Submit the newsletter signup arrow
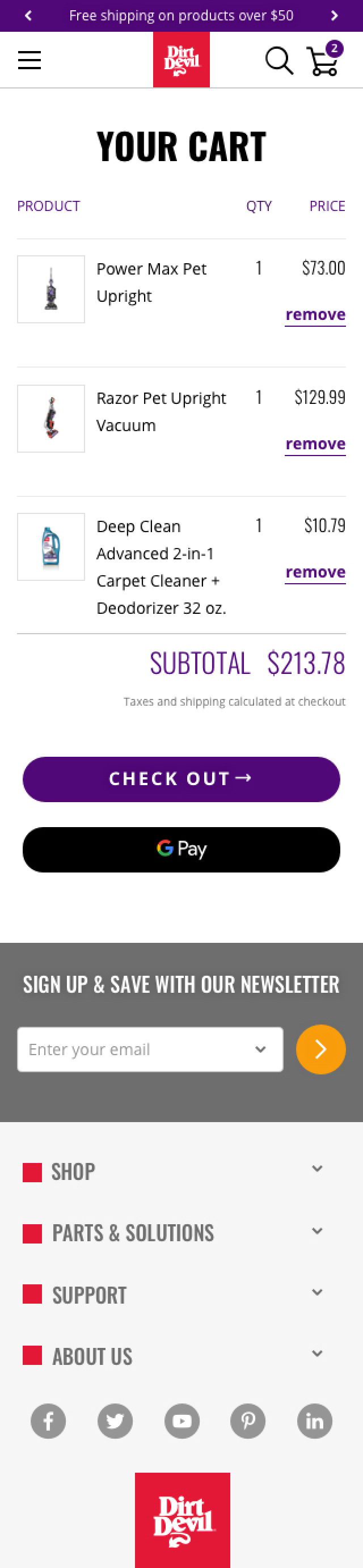The width and height of the screenshot is (363, 1568). point(320,1049)
